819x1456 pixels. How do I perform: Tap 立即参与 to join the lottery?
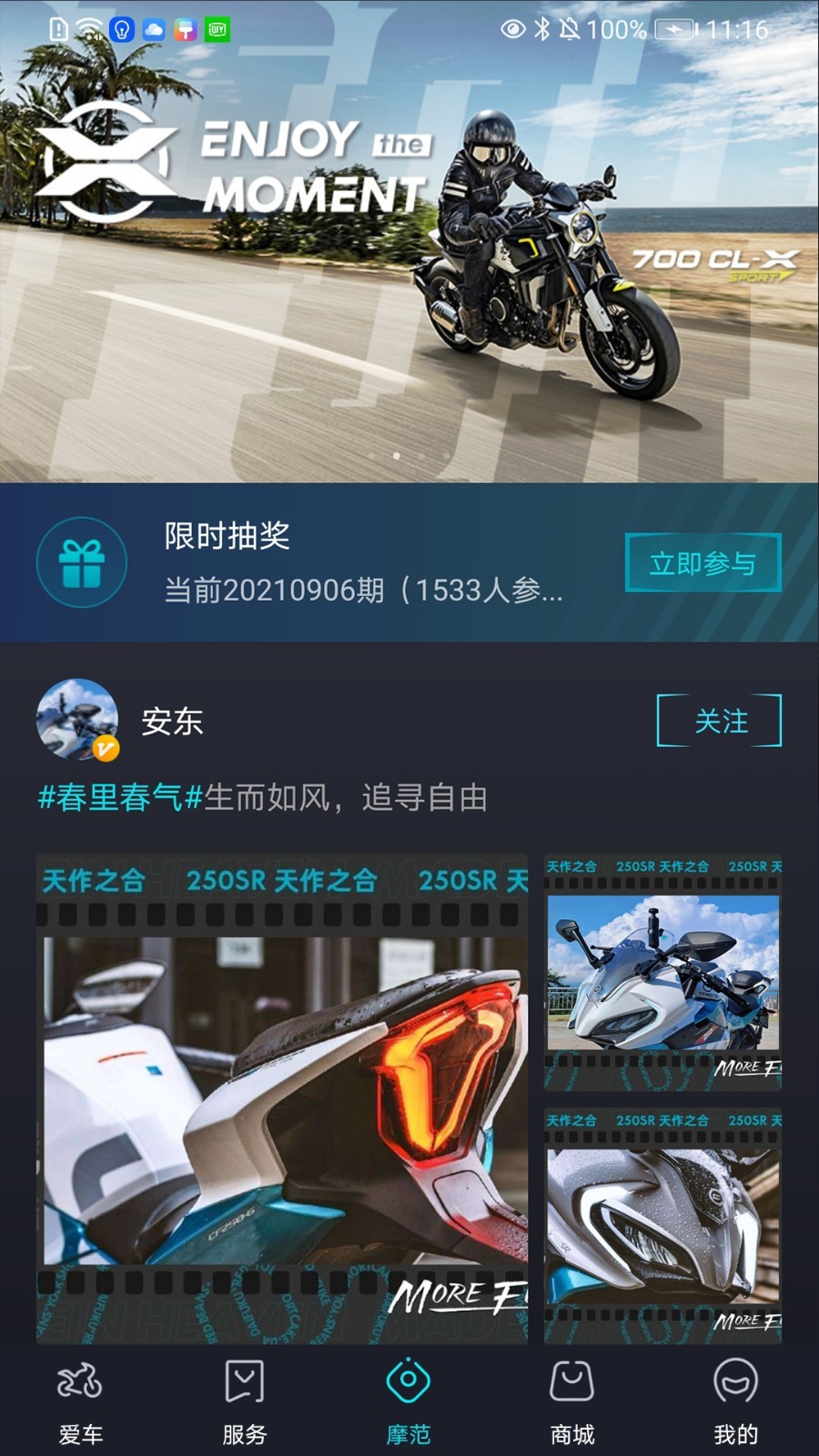coord(703,564)
